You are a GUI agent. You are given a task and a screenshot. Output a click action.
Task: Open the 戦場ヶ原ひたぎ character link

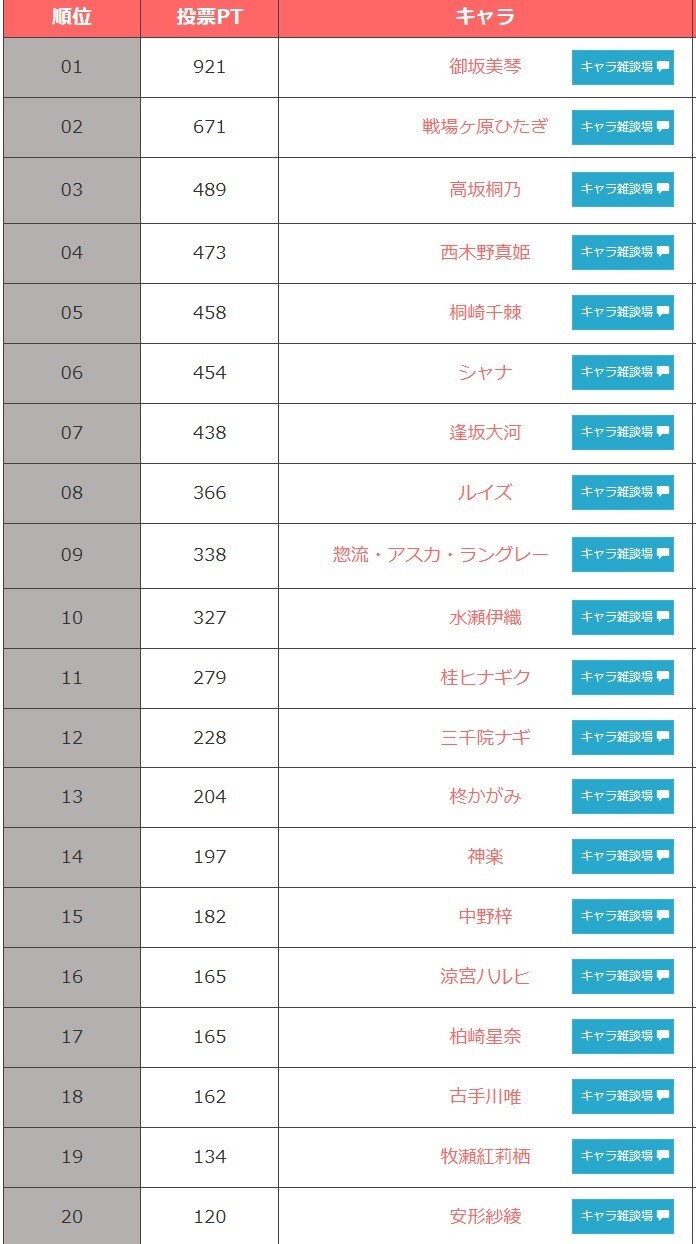485,127
